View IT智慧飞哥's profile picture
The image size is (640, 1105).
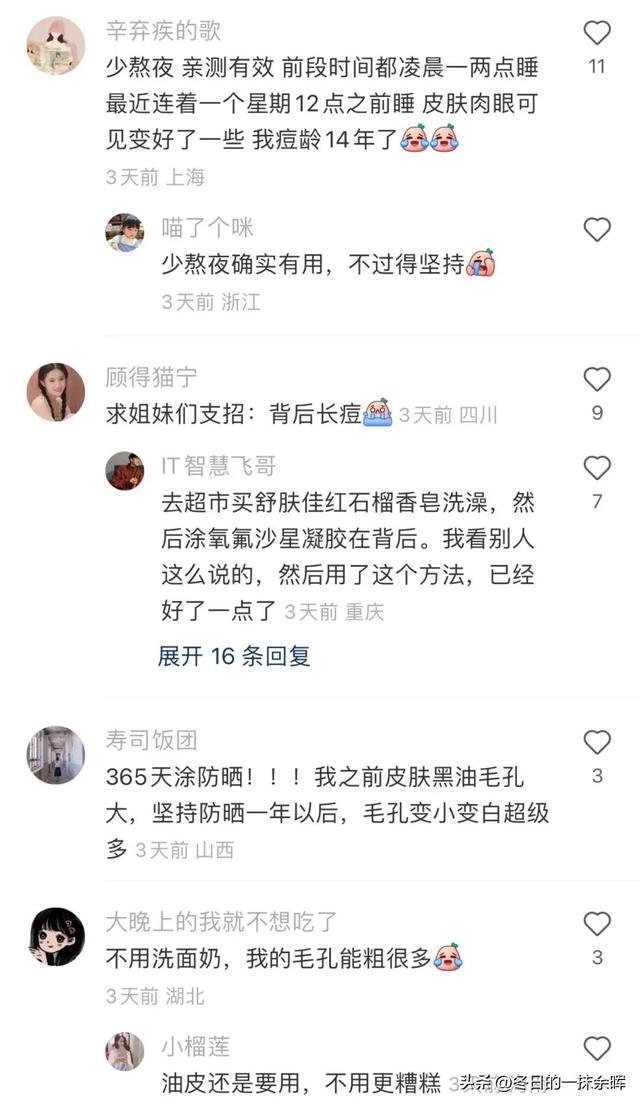click(x=125, y=471)
